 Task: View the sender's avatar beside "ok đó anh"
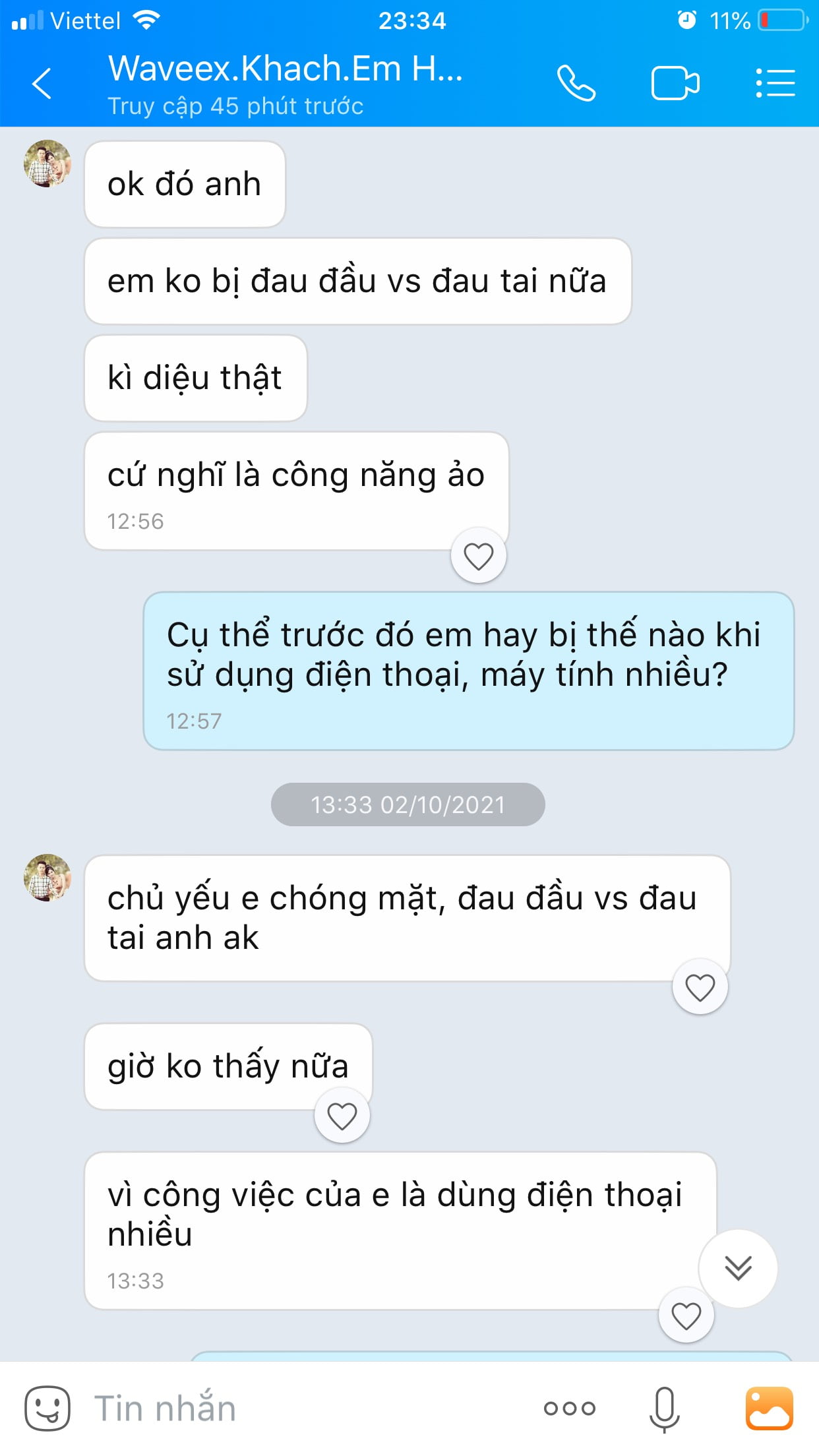pos(47,164)
